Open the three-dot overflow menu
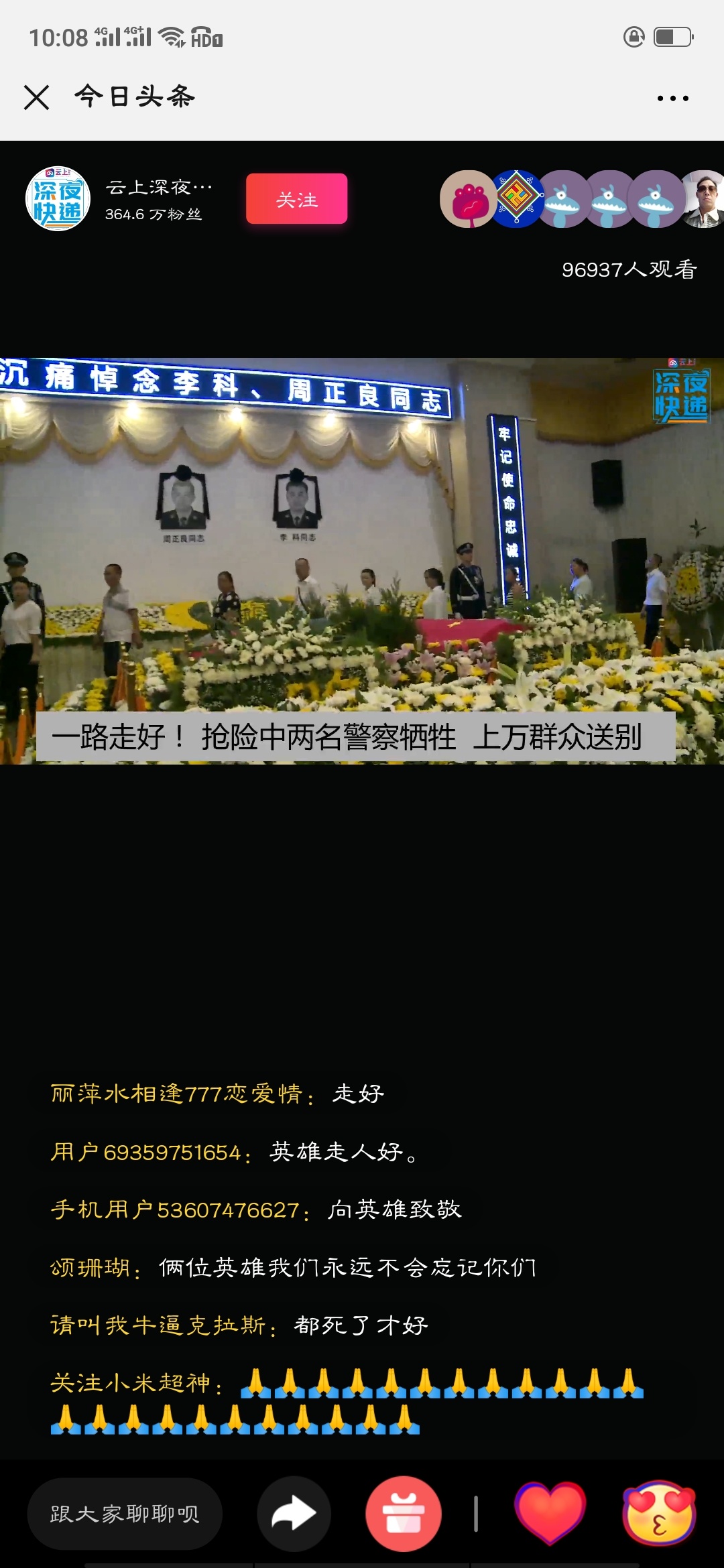 672,99
